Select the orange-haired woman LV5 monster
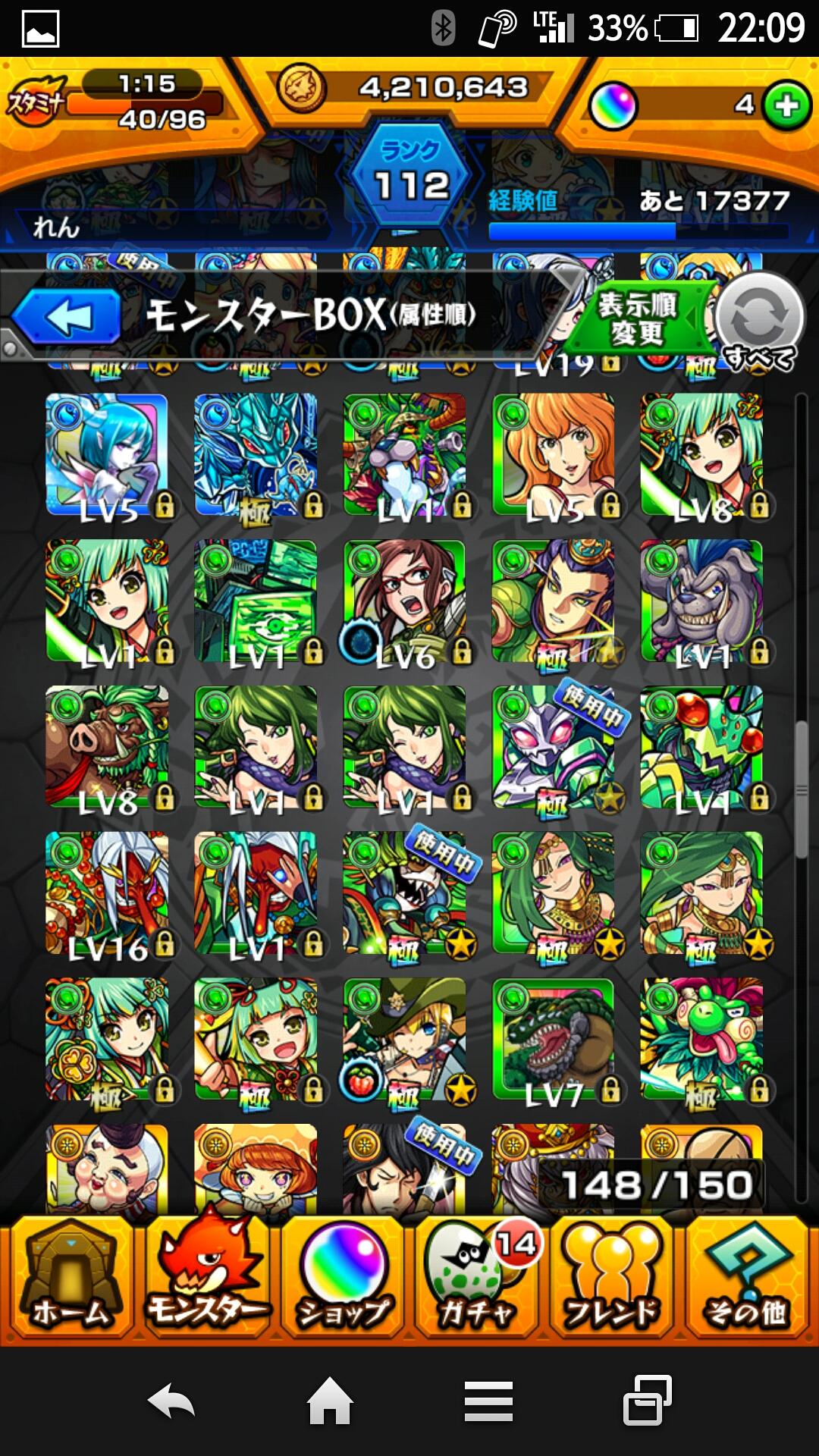This screenshot has height=1456, width=819. click(554, 455)
